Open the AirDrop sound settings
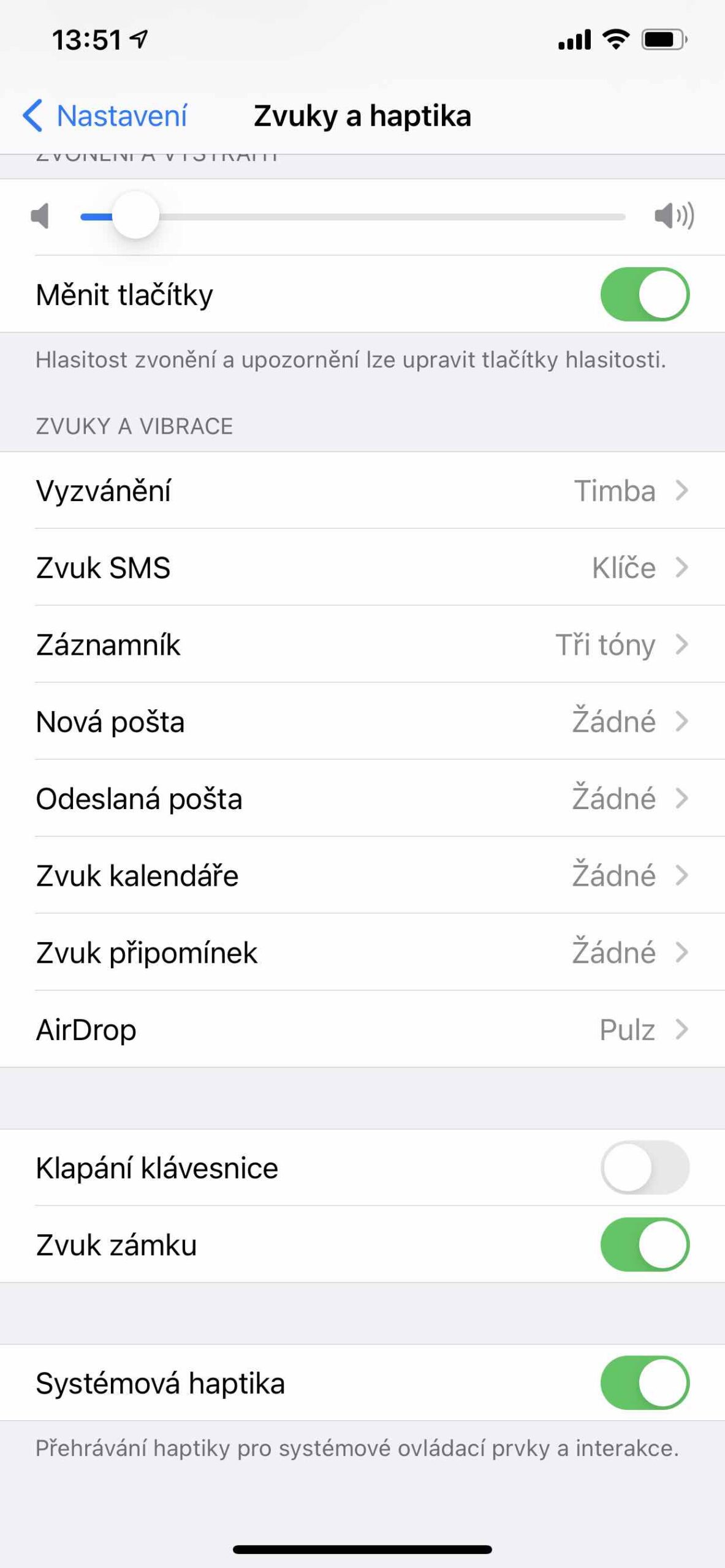Screen dimensions: 725x1568 (362, 1029)
